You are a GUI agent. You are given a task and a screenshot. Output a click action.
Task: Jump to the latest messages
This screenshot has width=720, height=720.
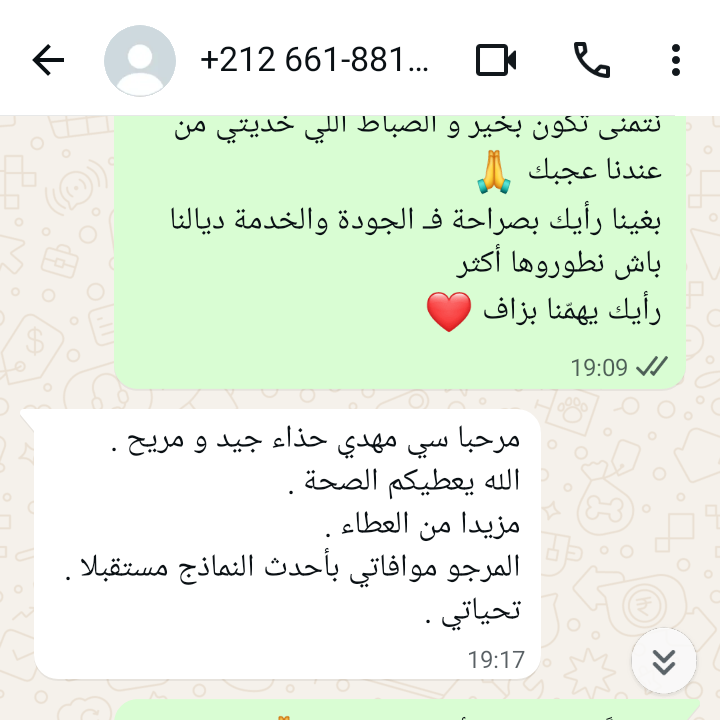pyautogui.click(x=664, y=662)
